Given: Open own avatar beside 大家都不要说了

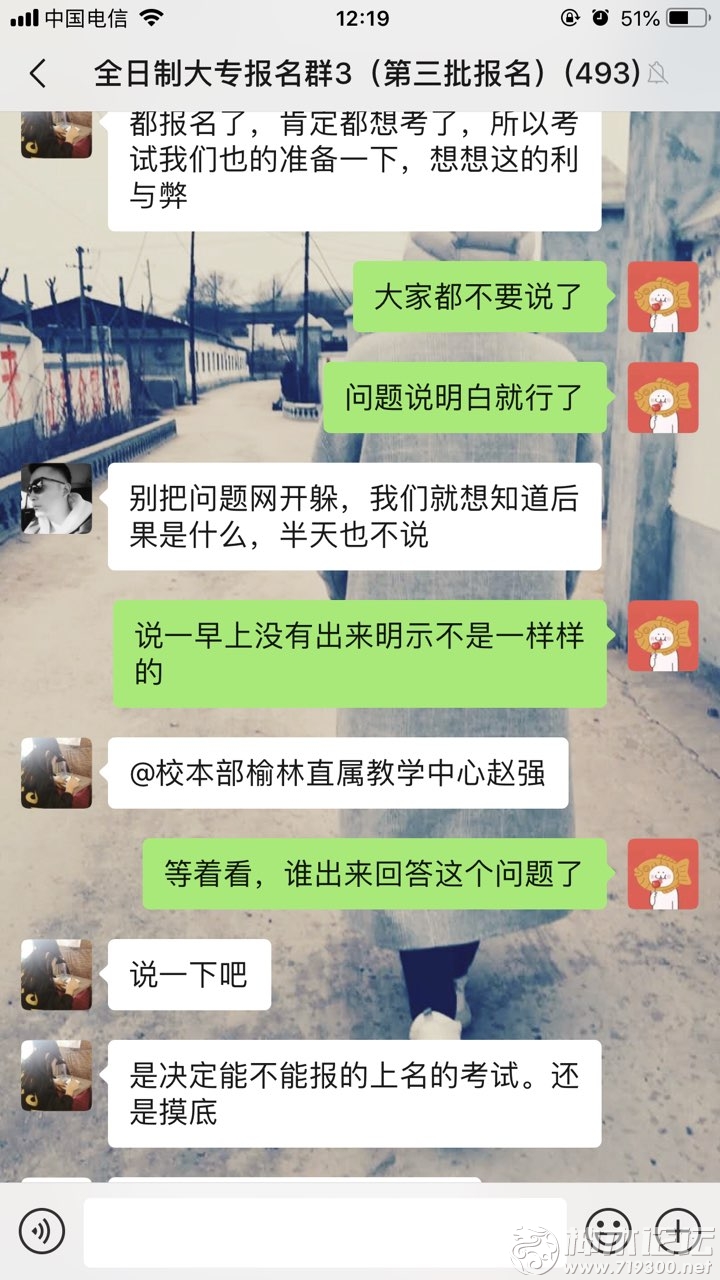Looking at the screenshot, I should pyautogui.click(x=662, y=297).
